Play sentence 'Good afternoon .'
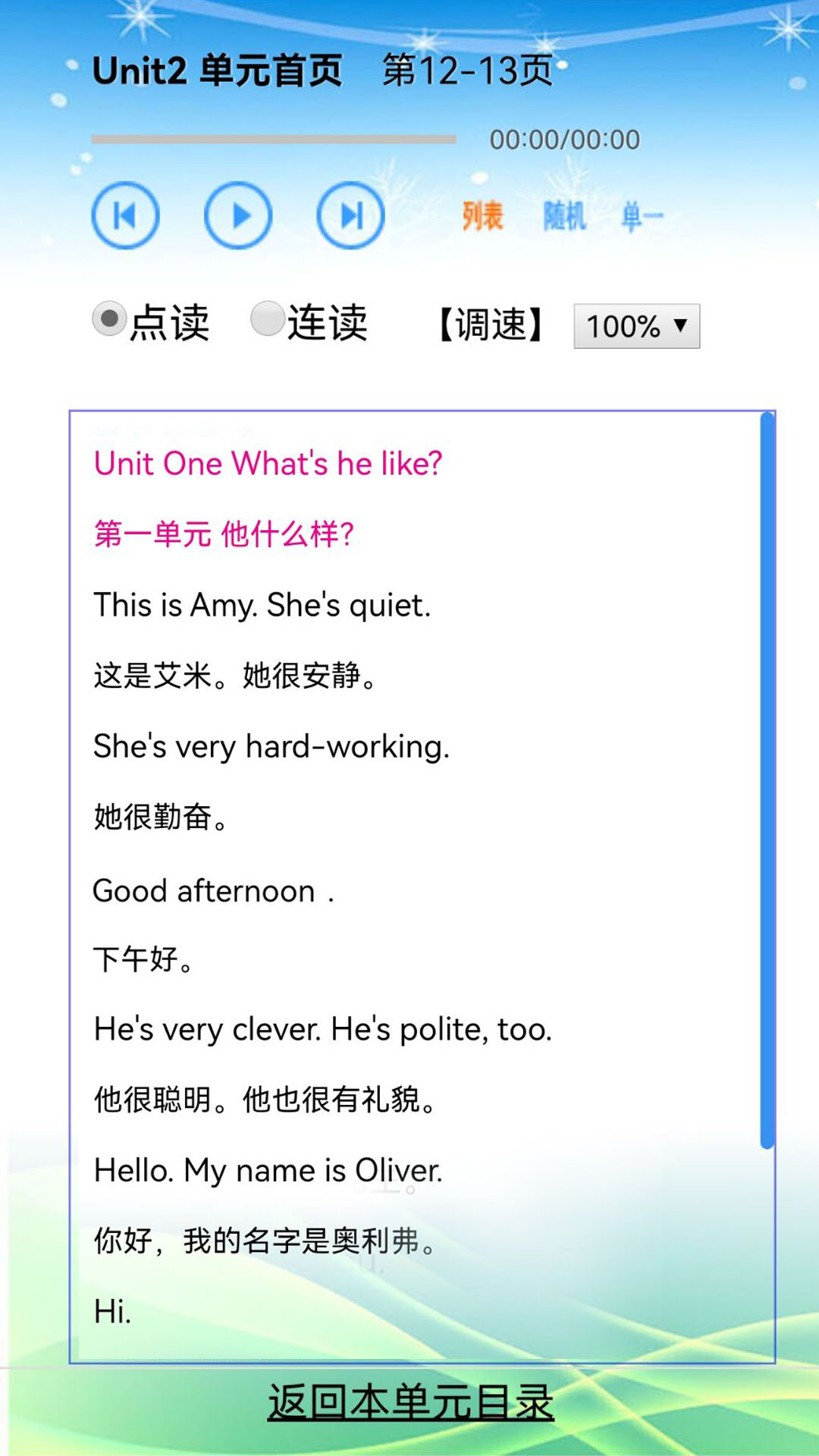The height and width of the screenshot is (1456, 819). (212, 891)
